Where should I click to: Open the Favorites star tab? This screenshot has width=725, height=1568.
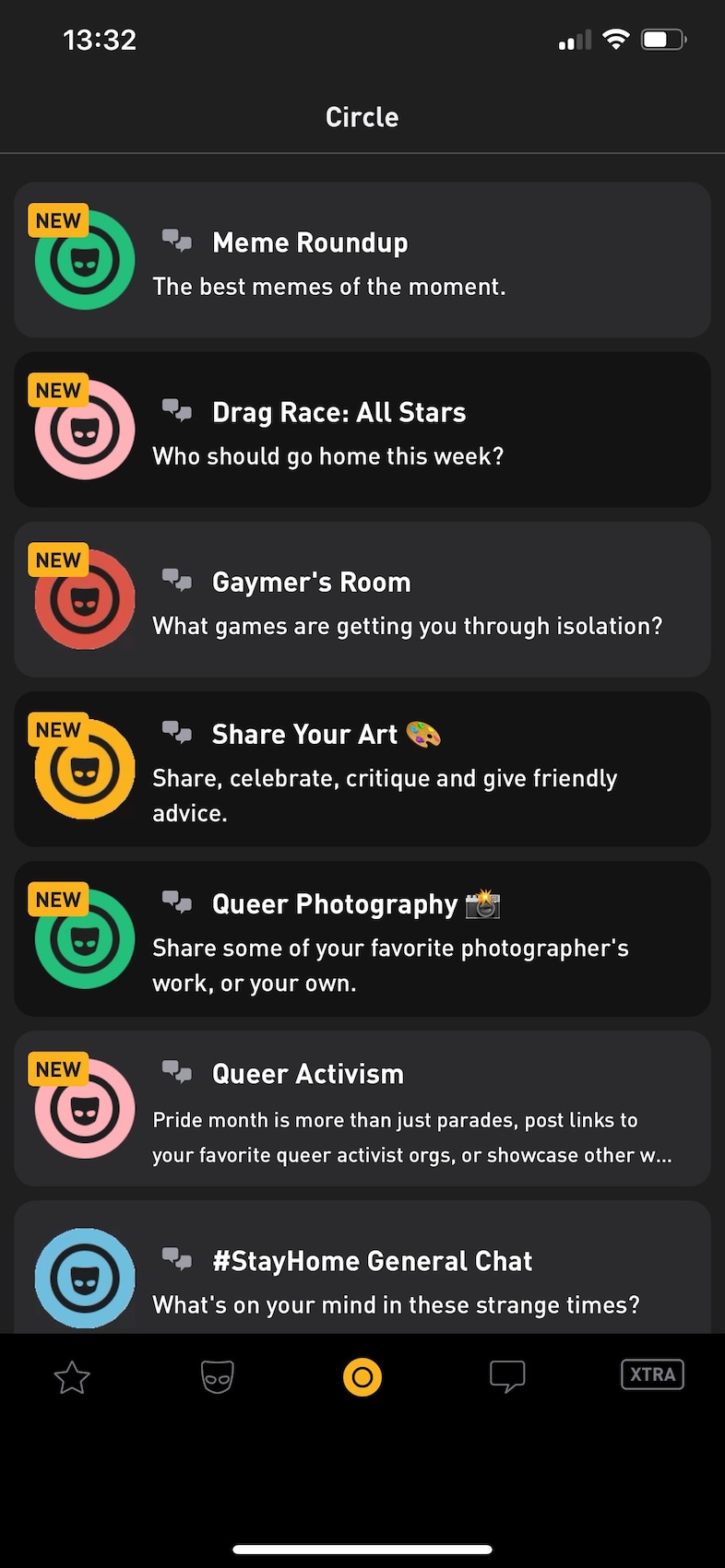coord(71,1376)
